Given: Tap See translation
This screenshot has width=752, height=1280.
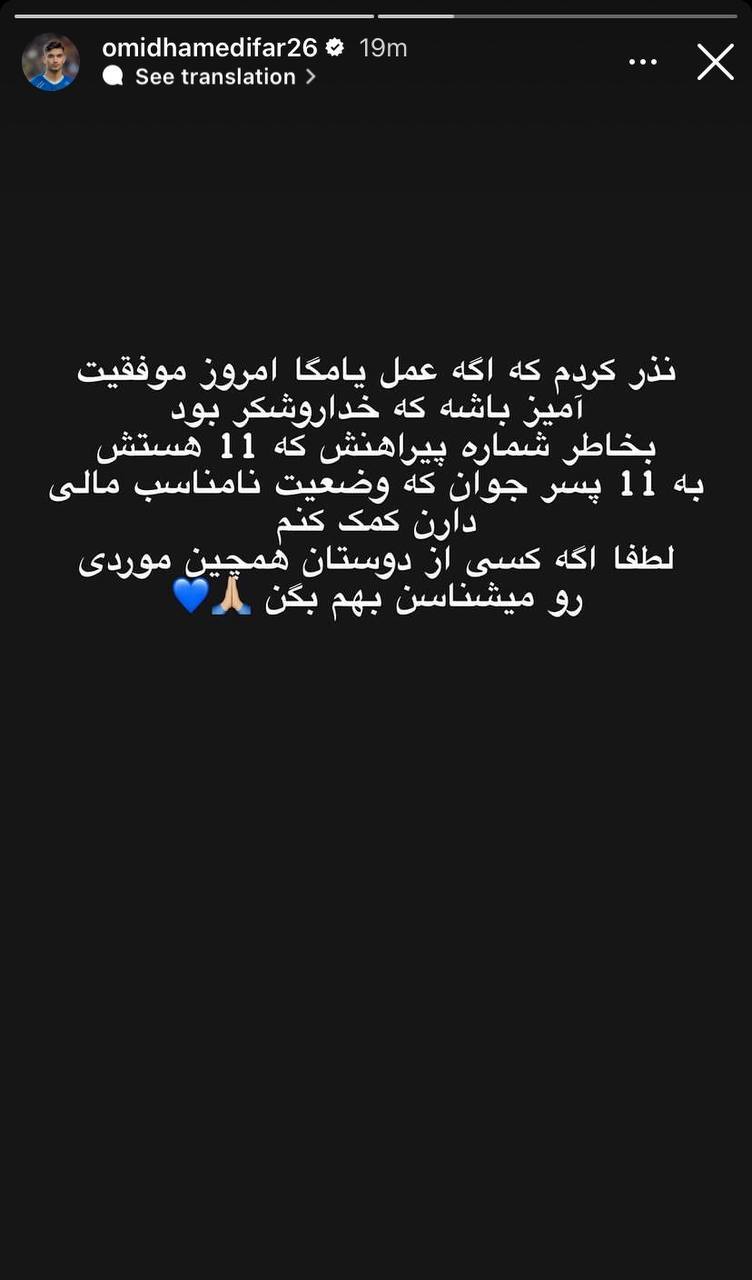Looking at the screenshot, I should click(x=215, y=77).
